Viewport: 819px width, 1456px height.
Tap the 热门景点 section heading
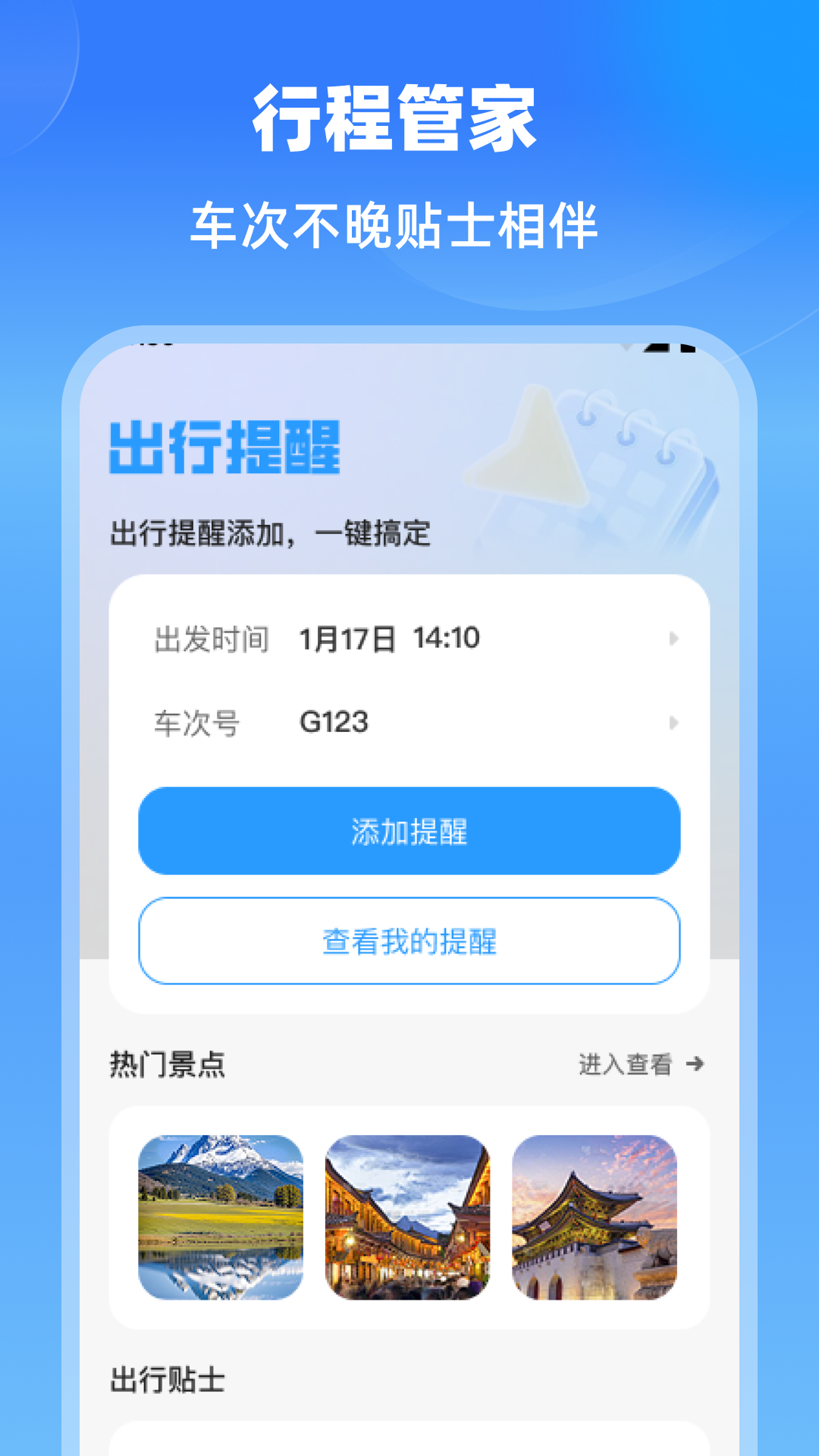168,1065
